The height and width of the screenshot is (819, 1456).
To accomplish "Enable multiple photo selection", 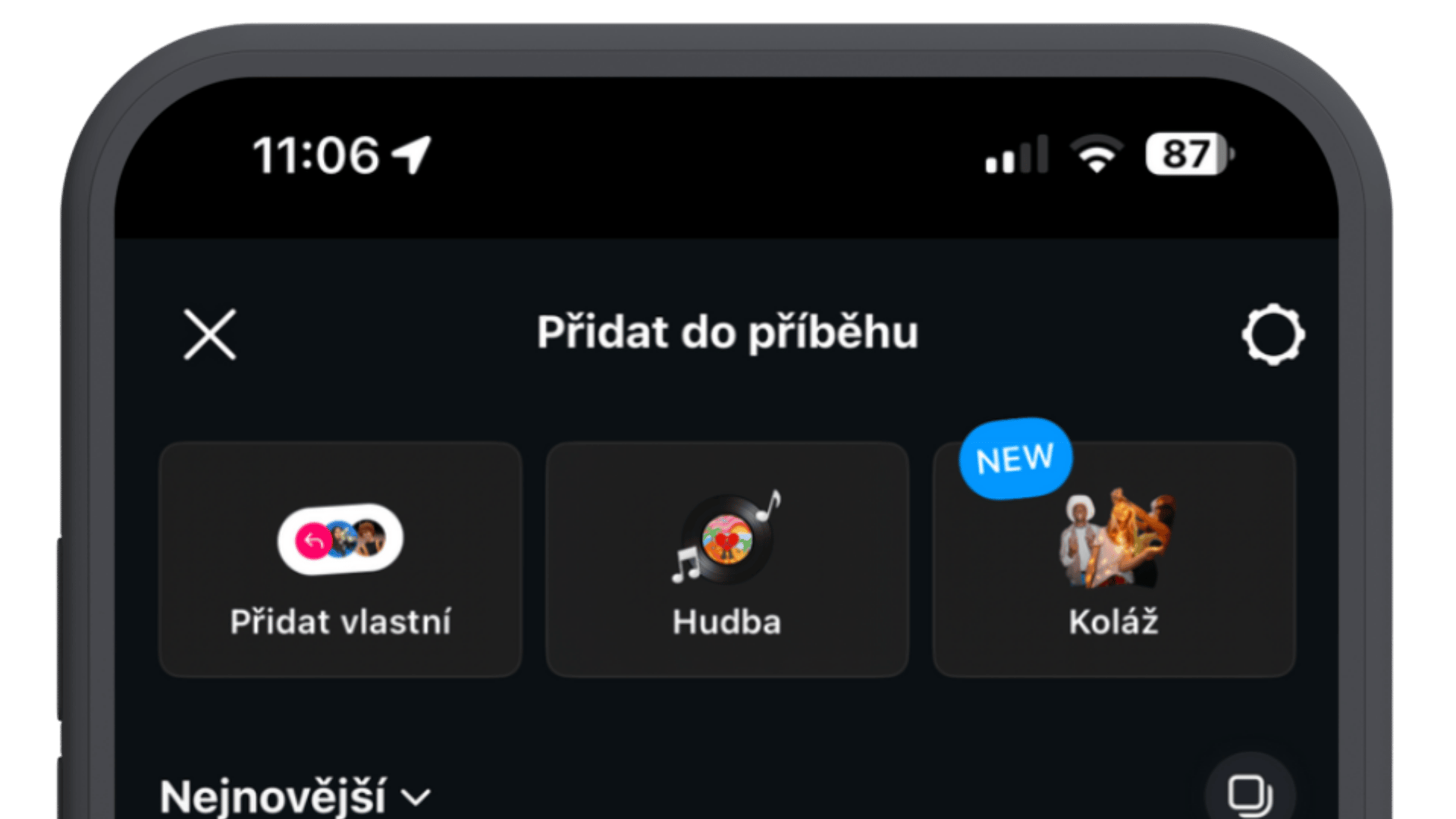I will (1250, 794).
